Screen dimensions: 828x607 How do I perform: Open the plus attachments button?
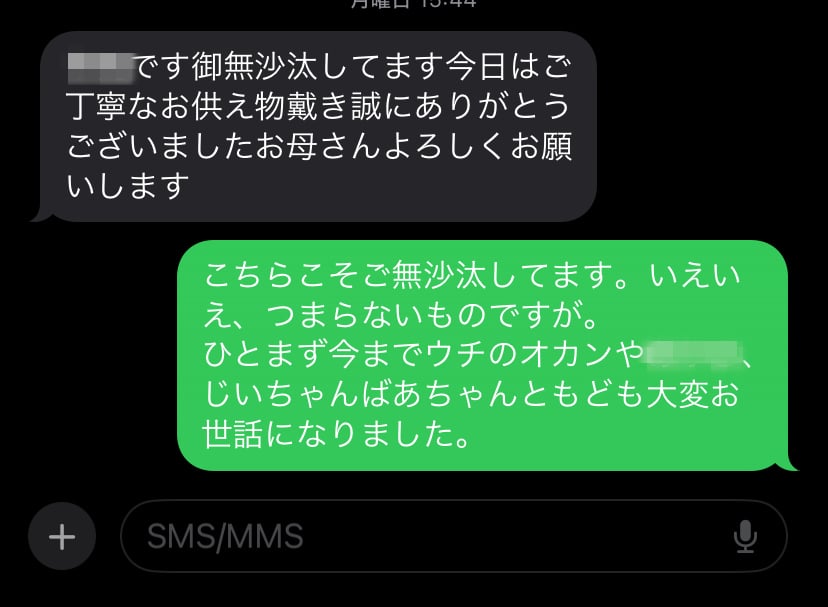(x=62, y=537)
